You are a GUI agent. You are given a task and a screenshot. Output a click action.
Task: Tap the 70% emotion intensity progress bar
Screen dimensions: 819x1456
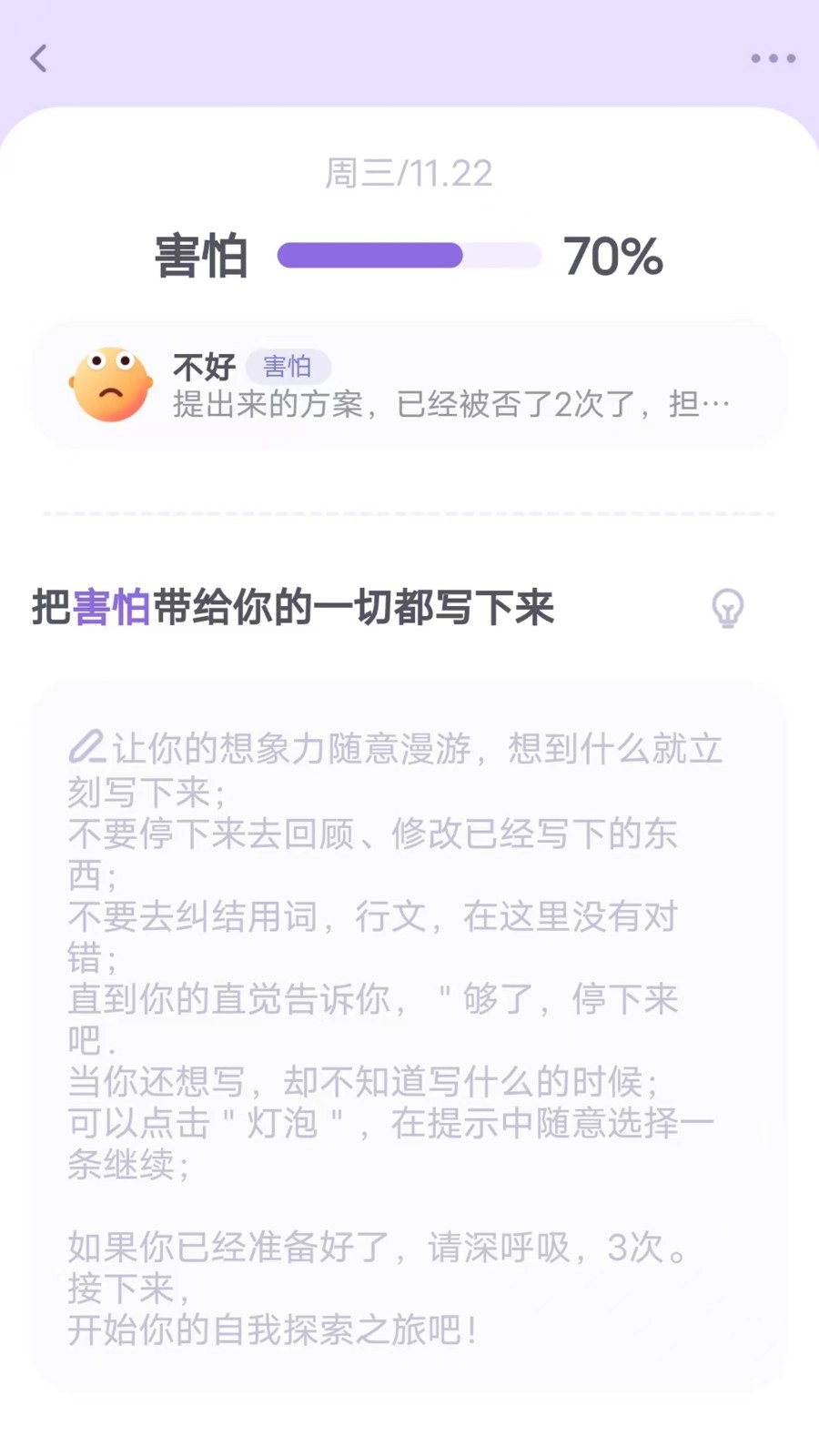click(408, 257)
